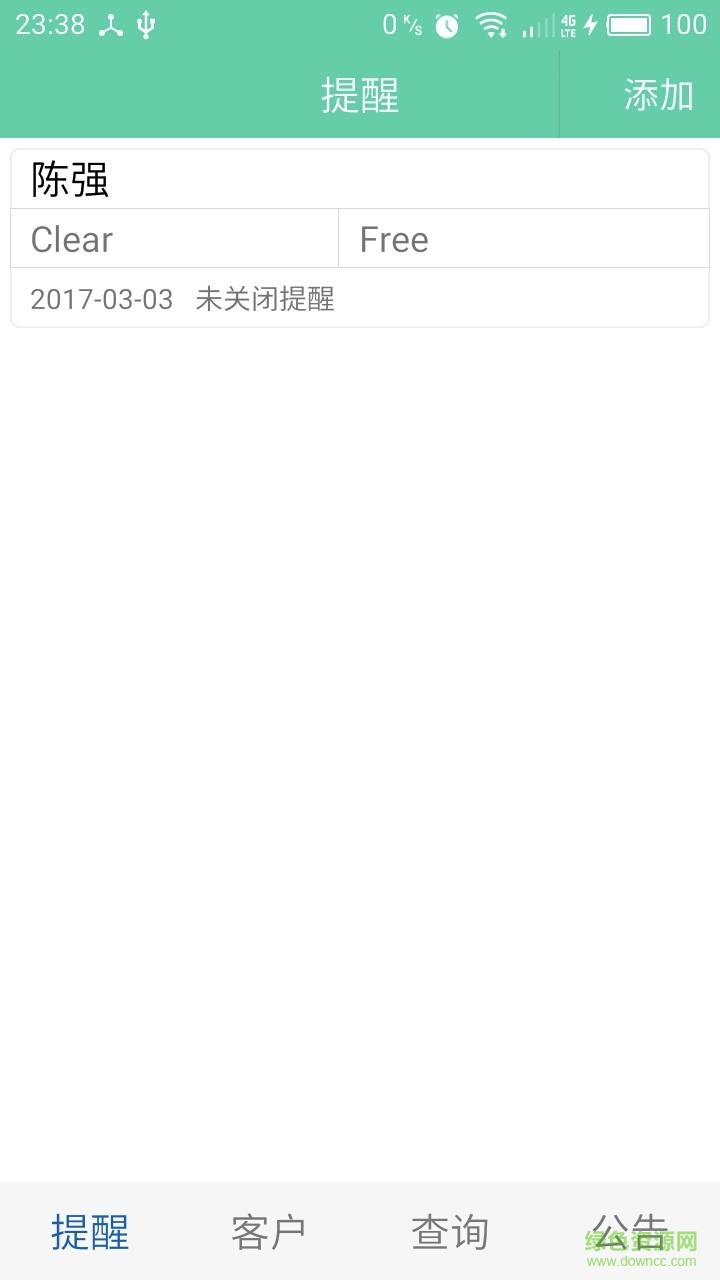
Task: Switch to the 公告 tab
Action: click(x=630, y=1232)
